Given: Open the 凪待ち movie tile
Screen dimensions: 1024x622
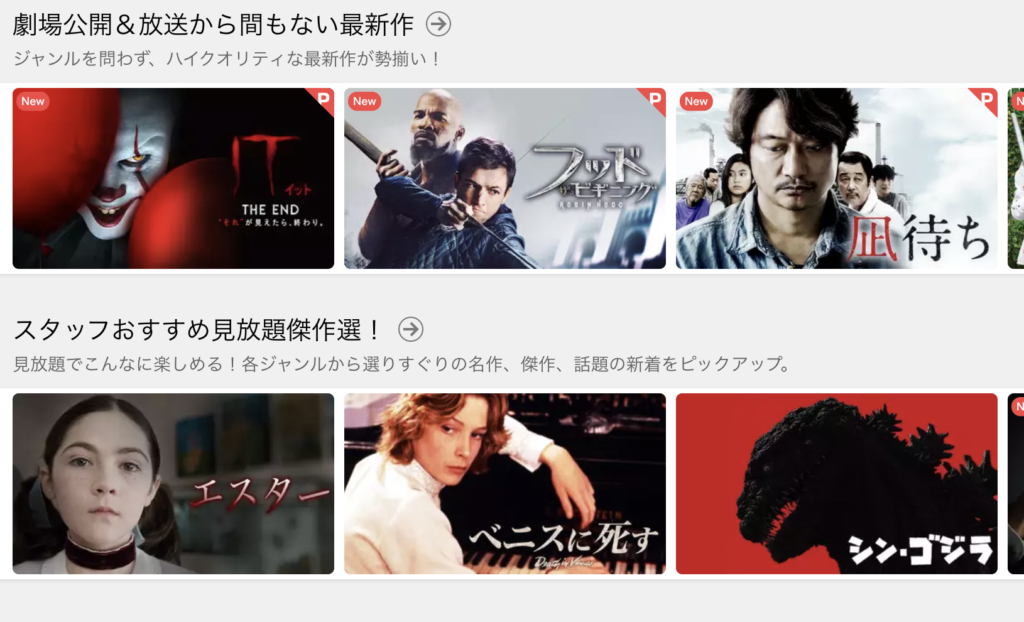Looking at the screenshot, I should 836,179.
